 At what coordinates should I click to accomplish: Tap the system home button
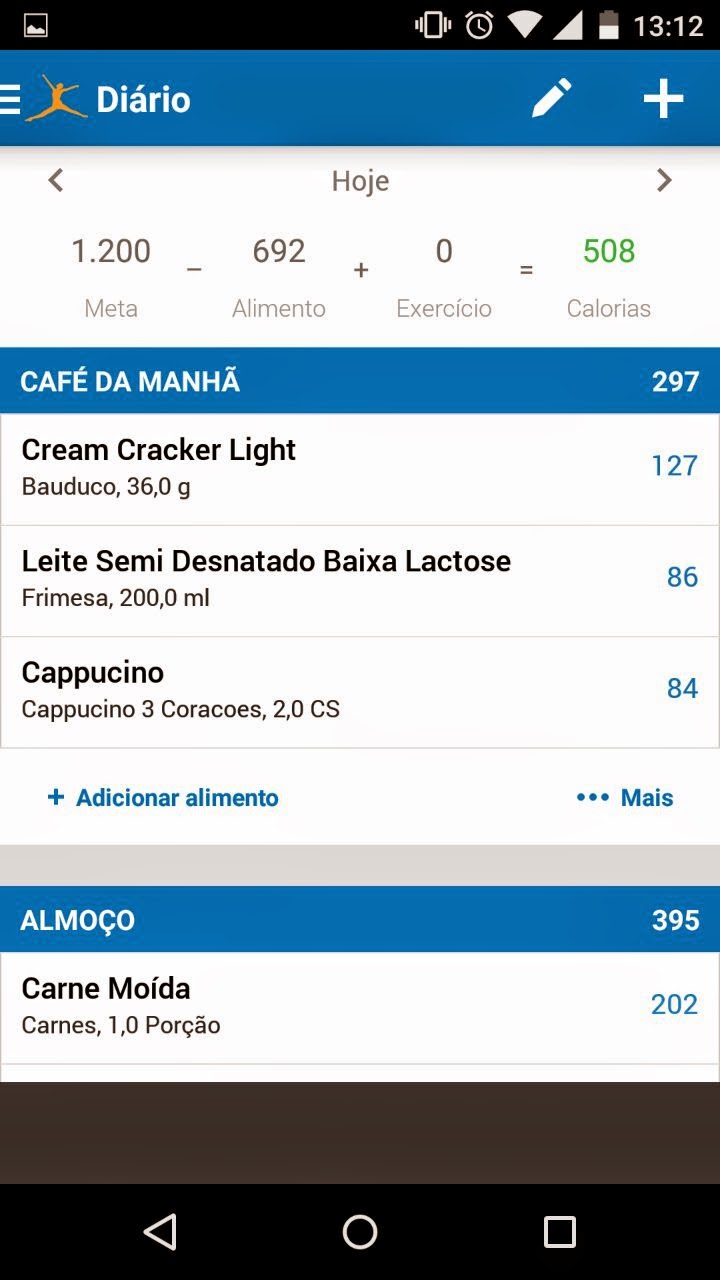[x=360, y=1232]
